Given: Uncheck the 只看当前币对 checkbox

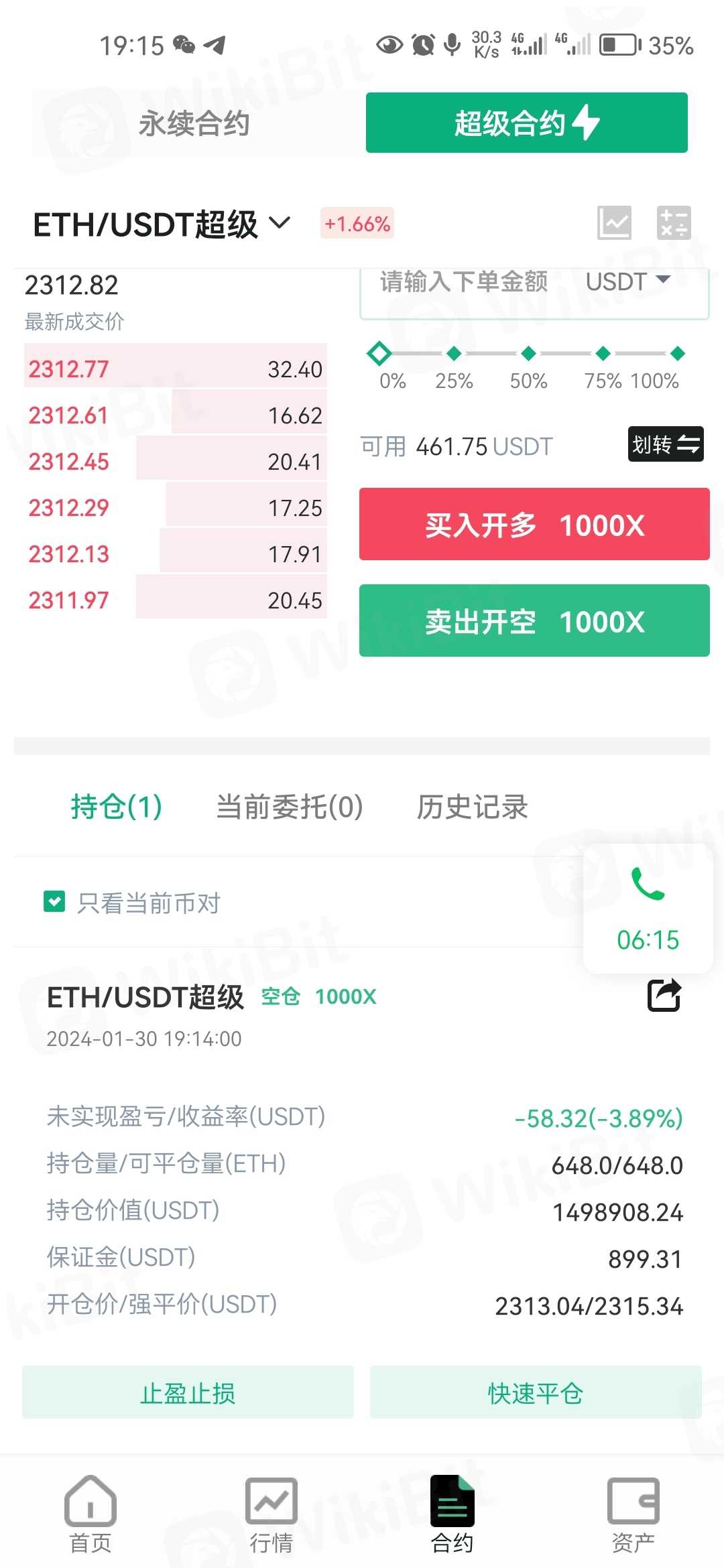Looking at the screenshot, I should pyautogui.click(x=54, y=902).
